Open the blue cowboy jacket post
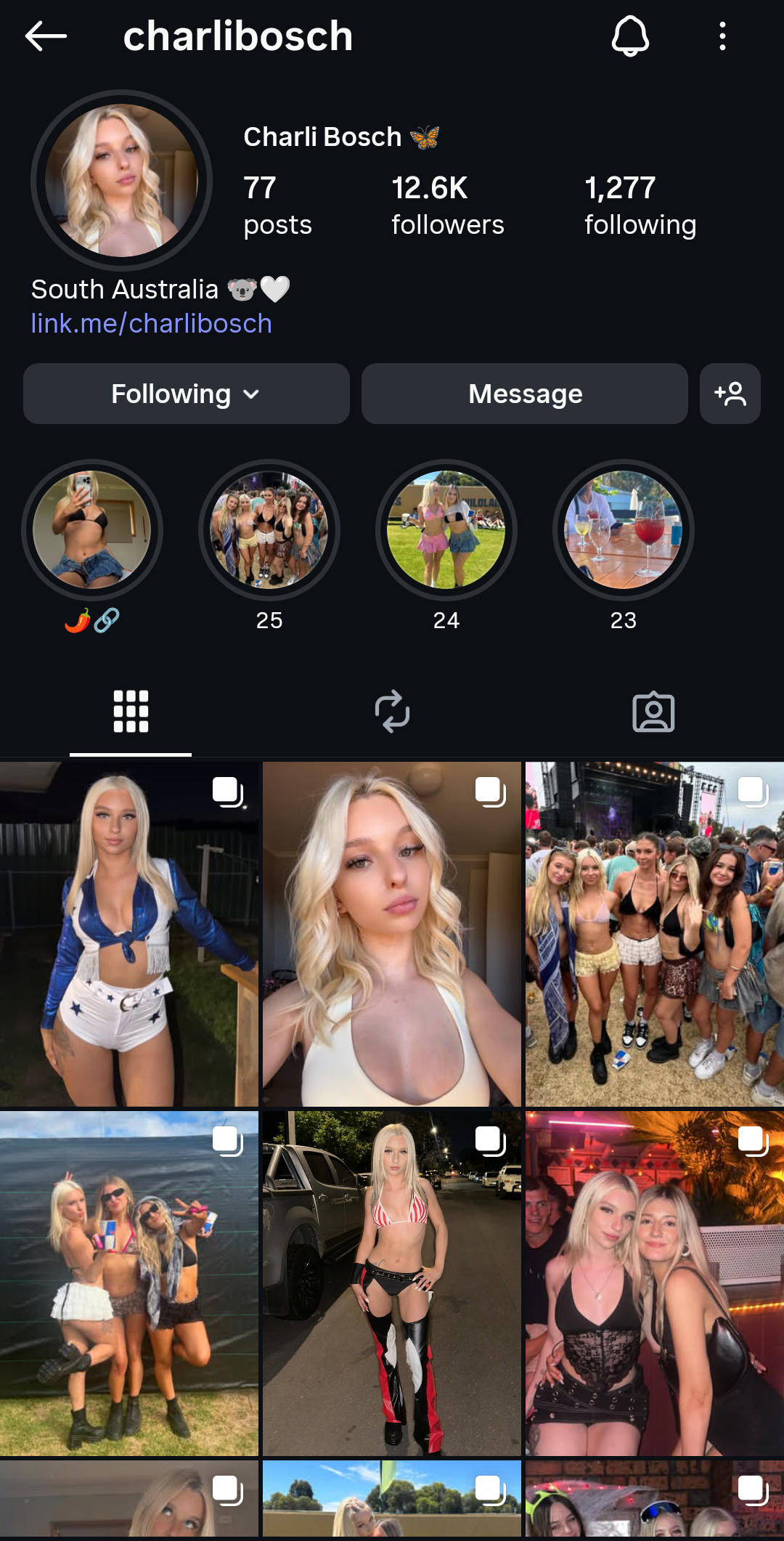 [x=129, y=934]
